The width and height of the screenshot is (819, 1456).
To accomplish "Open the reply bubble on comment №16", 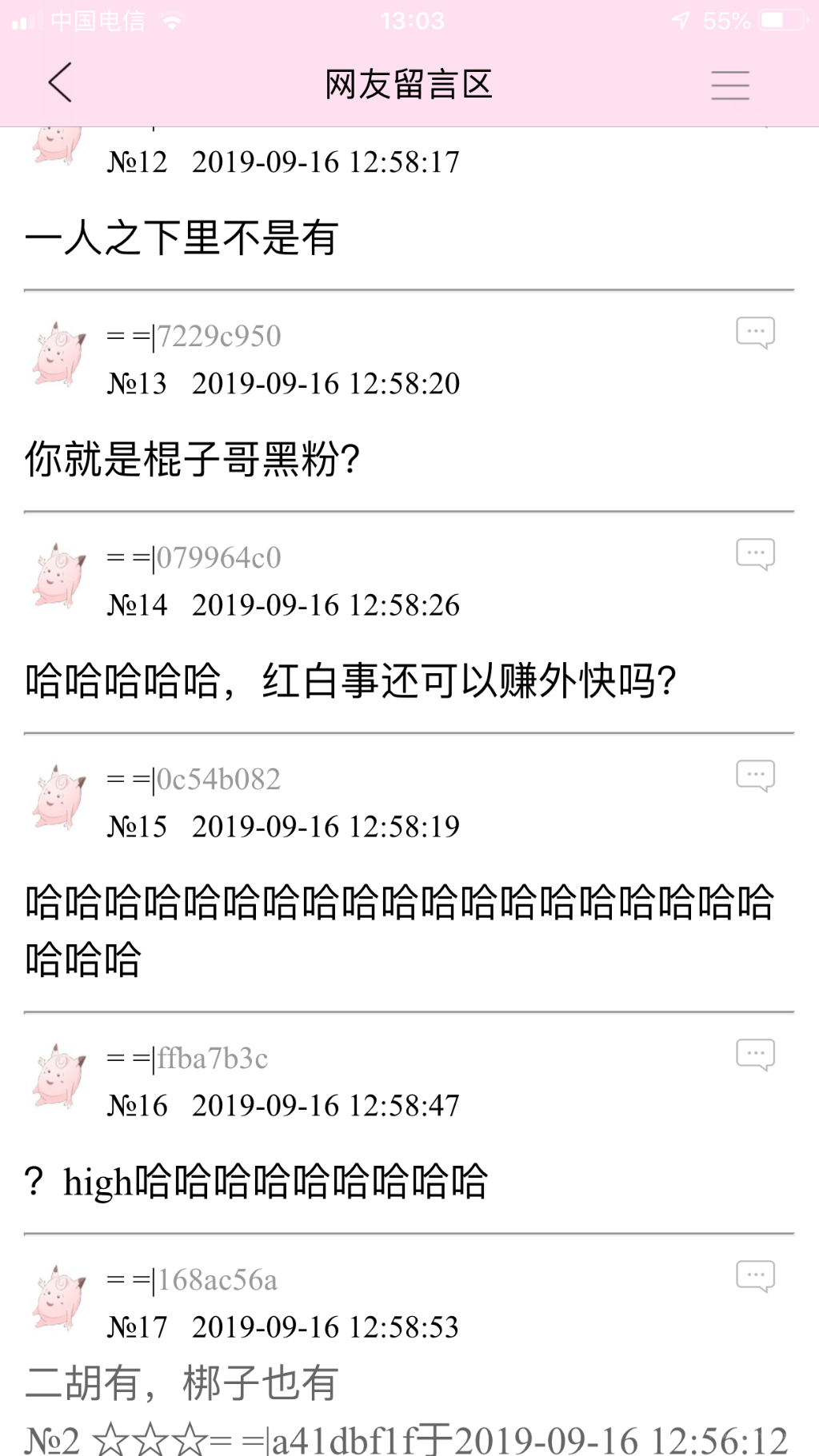I will pyautogui.click(x=755, y=1053).
